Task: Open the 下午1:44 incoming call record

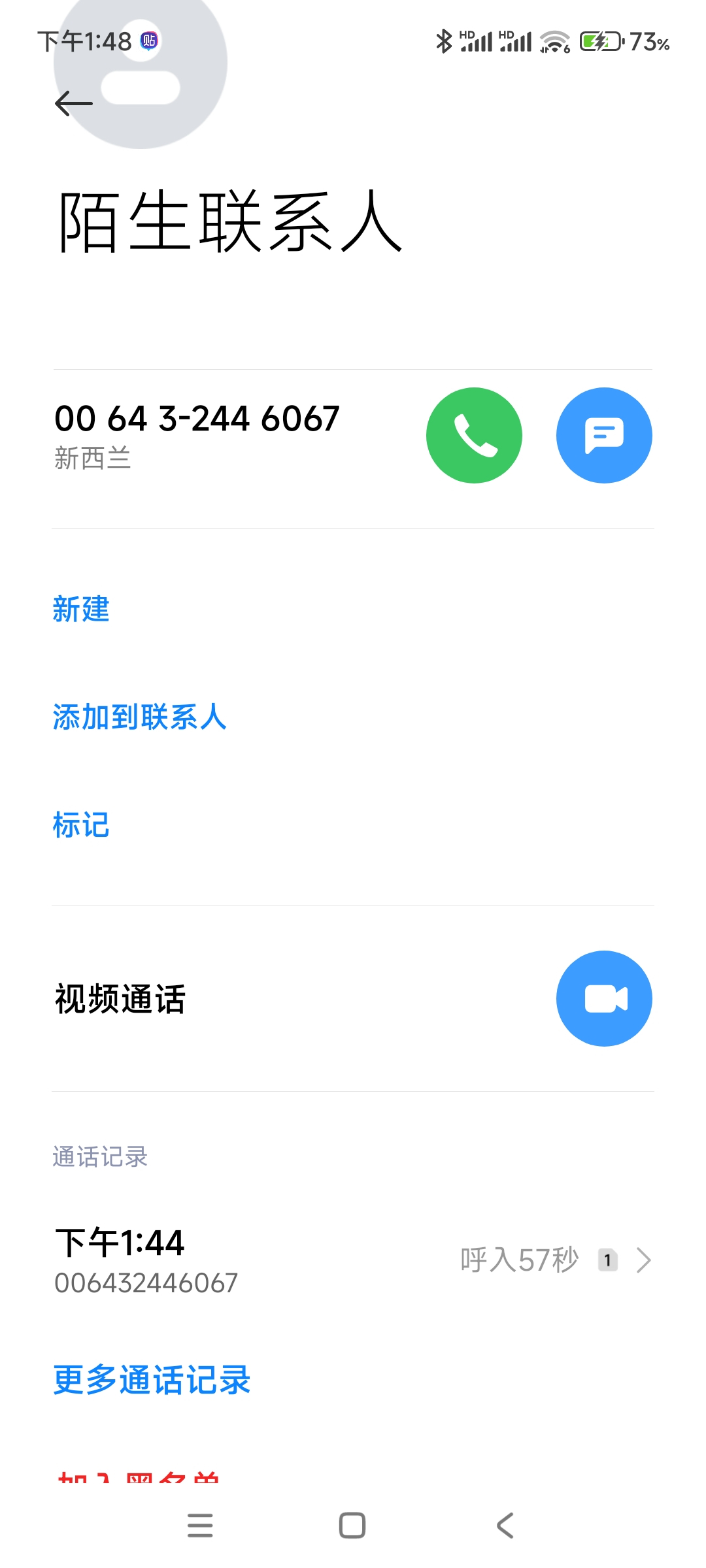Action: coord(353,1260)
